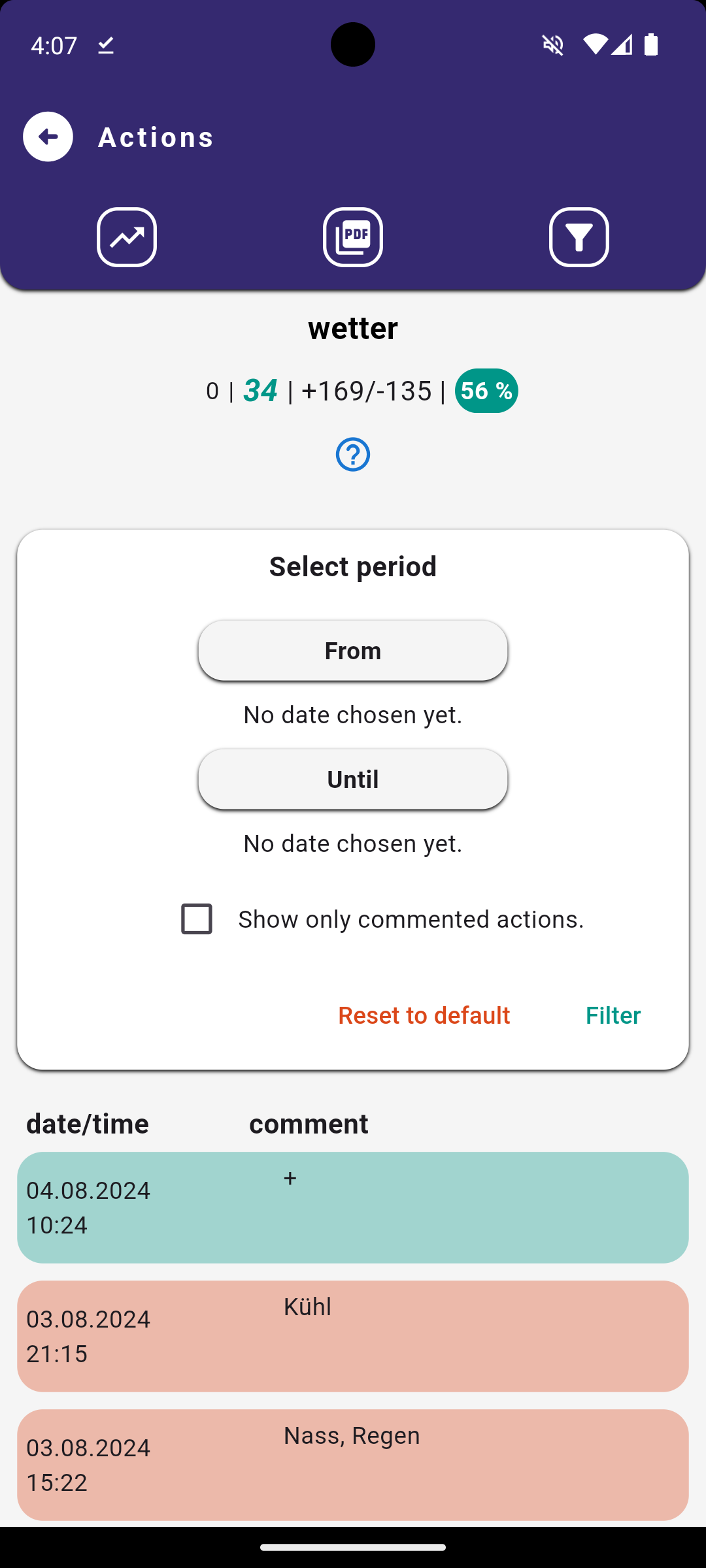Open the statistics trend chart icon

point(126,237)
